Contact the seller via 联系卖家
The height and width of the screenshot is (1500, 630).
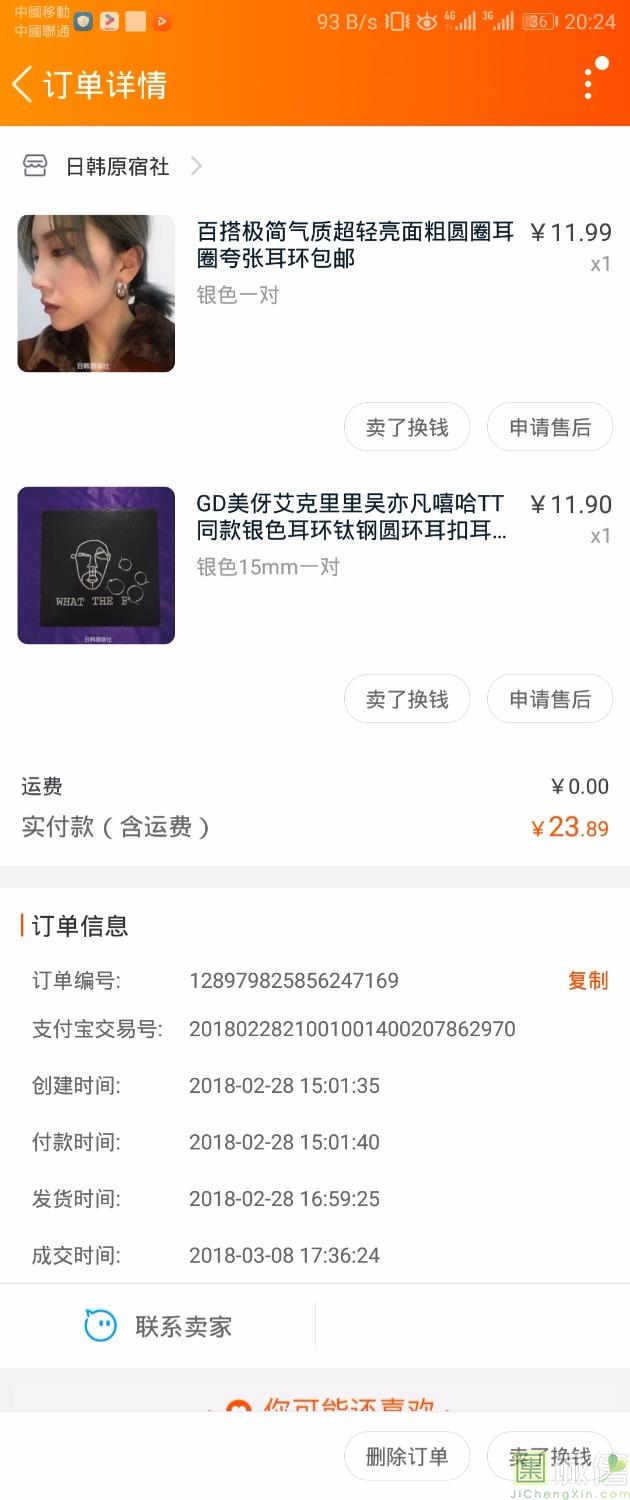pos(159,1327)
